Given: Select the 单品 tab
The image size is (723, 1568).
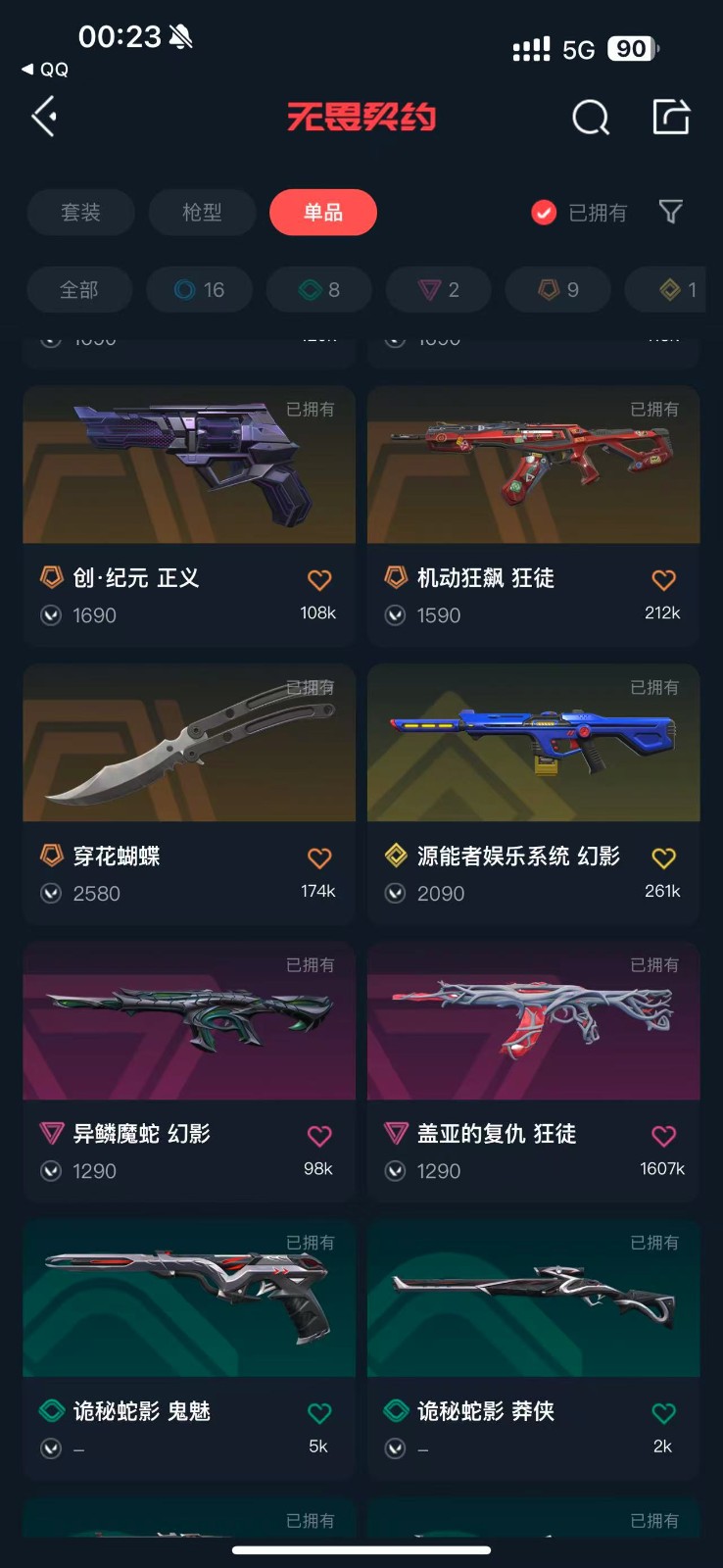Looking at the screenshot, I should (323, 213).
